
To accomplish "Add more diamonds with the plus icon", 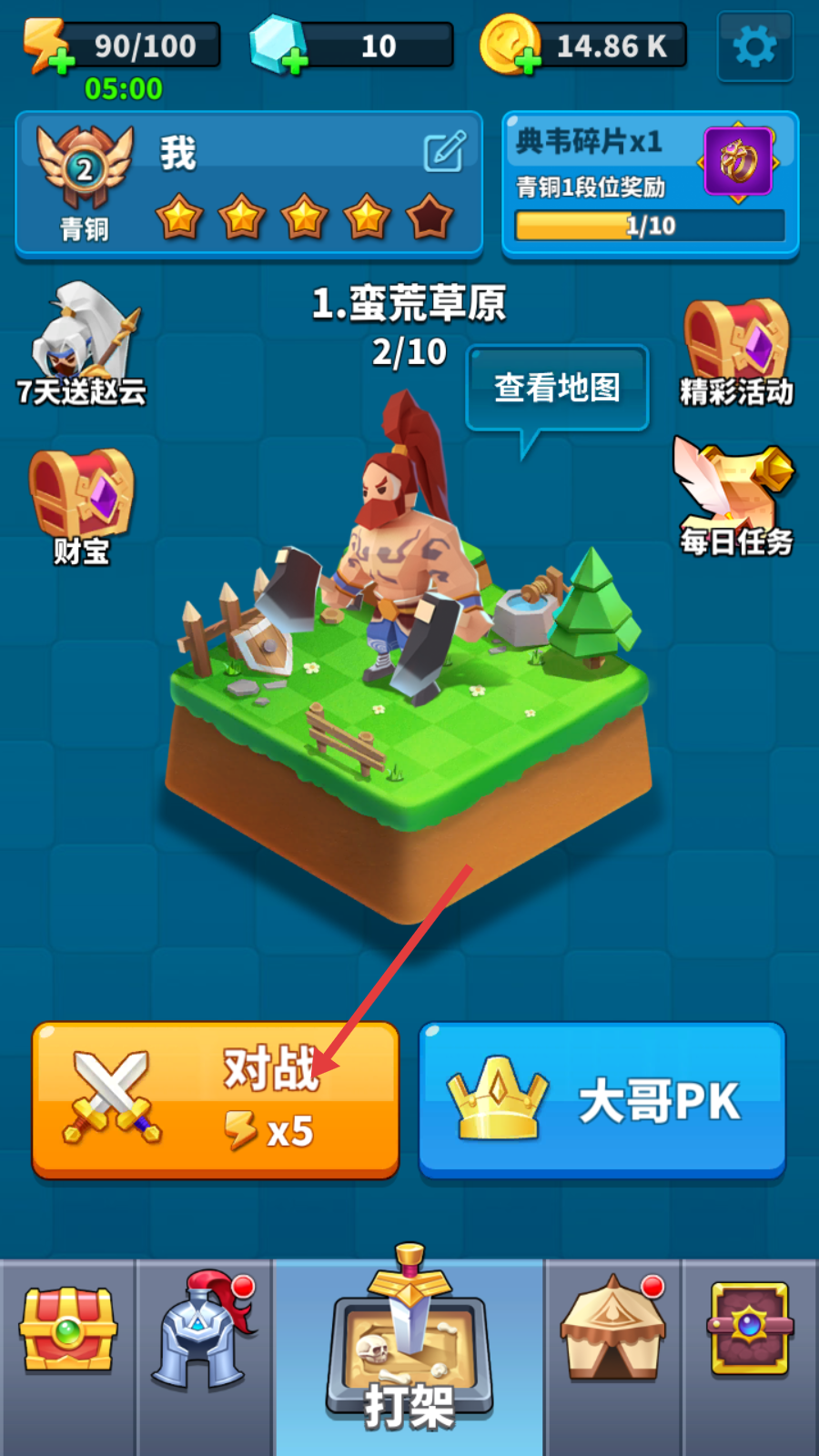I will click(294, 63).
